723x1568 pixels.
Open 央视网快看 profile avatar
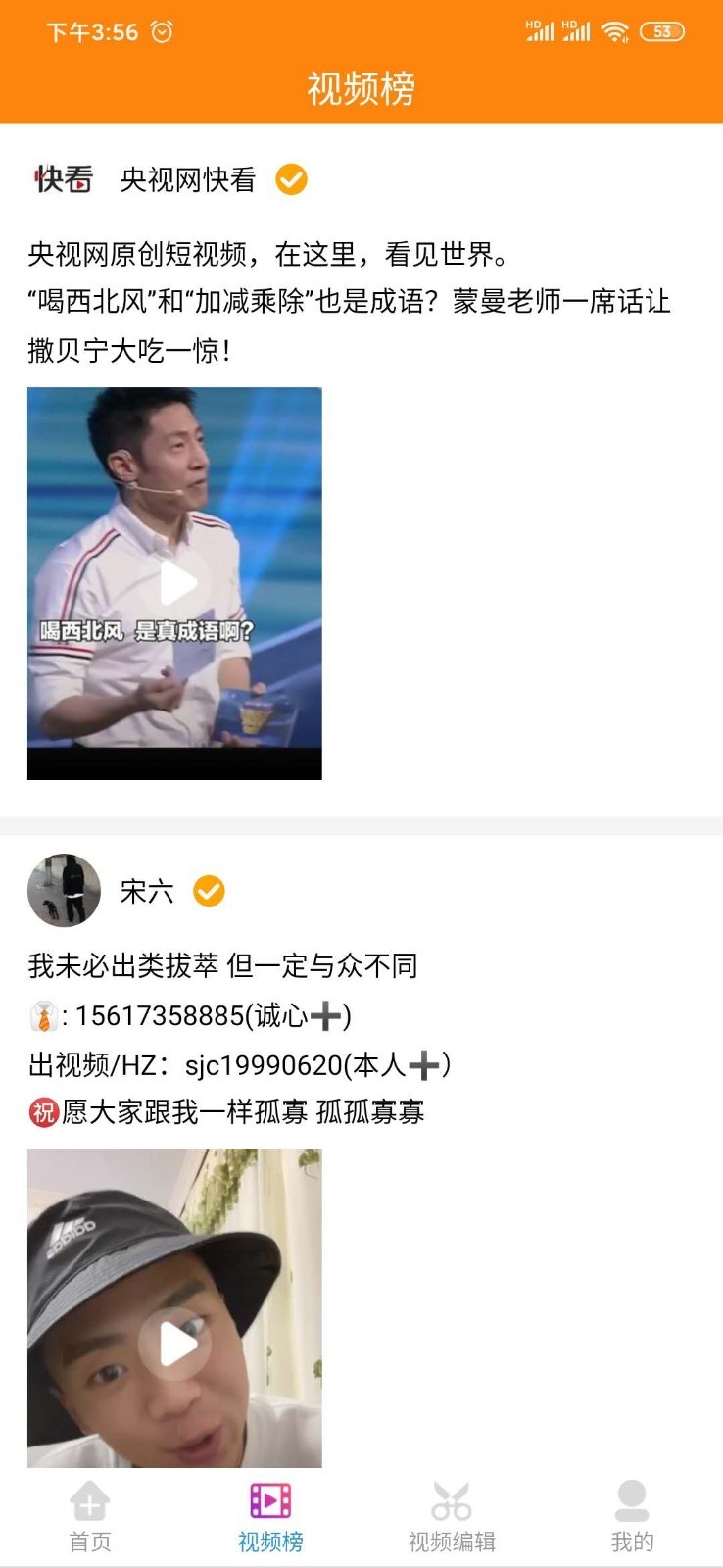(64, 179)
